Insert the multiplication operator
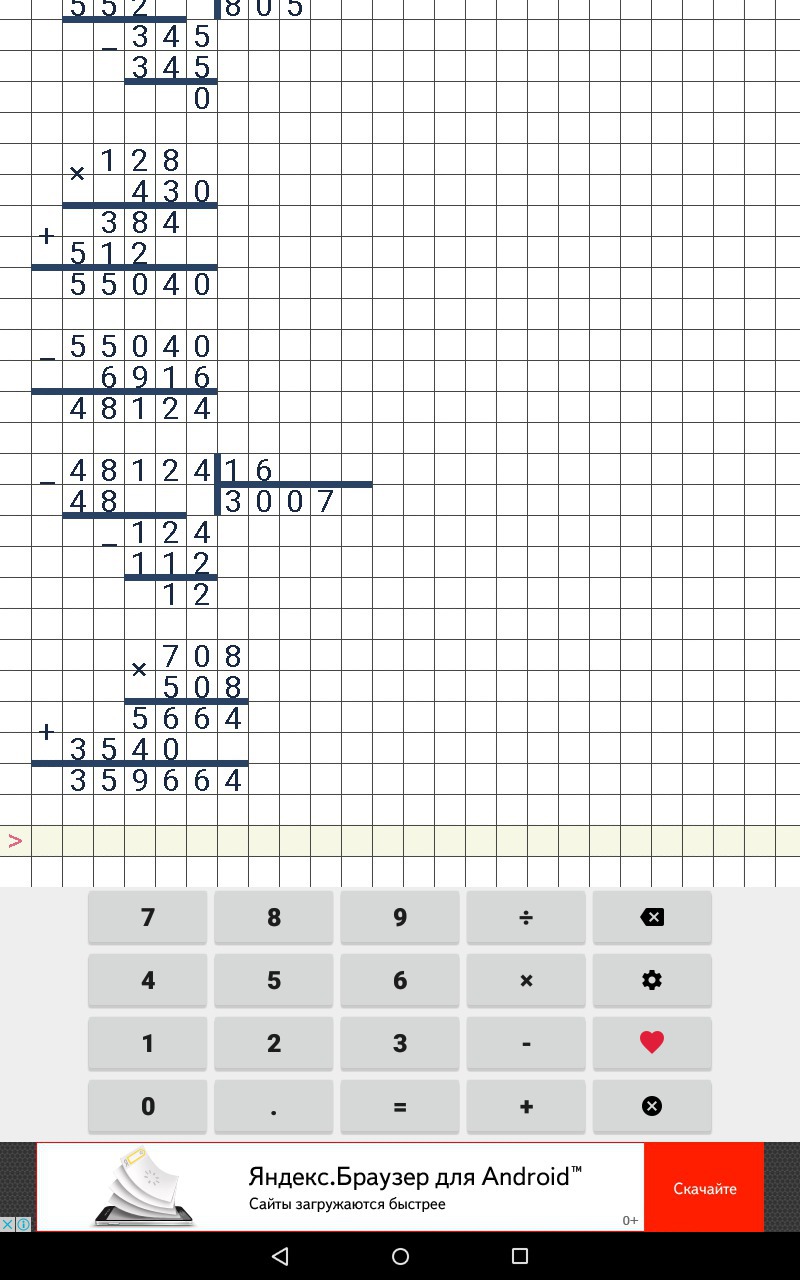Viewport: 800px width, 1280px height. click(526, 980)
